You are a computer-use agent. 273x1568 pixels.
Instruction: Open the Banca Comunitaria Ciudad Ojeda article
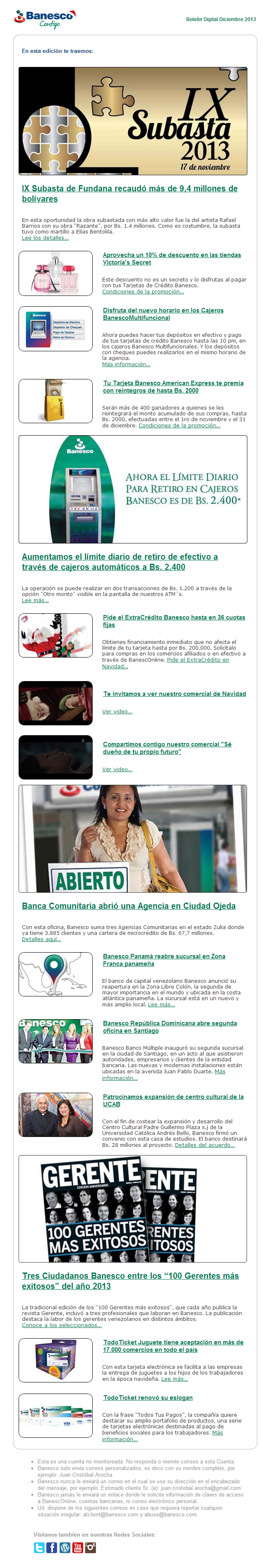(x=129, y=906)
